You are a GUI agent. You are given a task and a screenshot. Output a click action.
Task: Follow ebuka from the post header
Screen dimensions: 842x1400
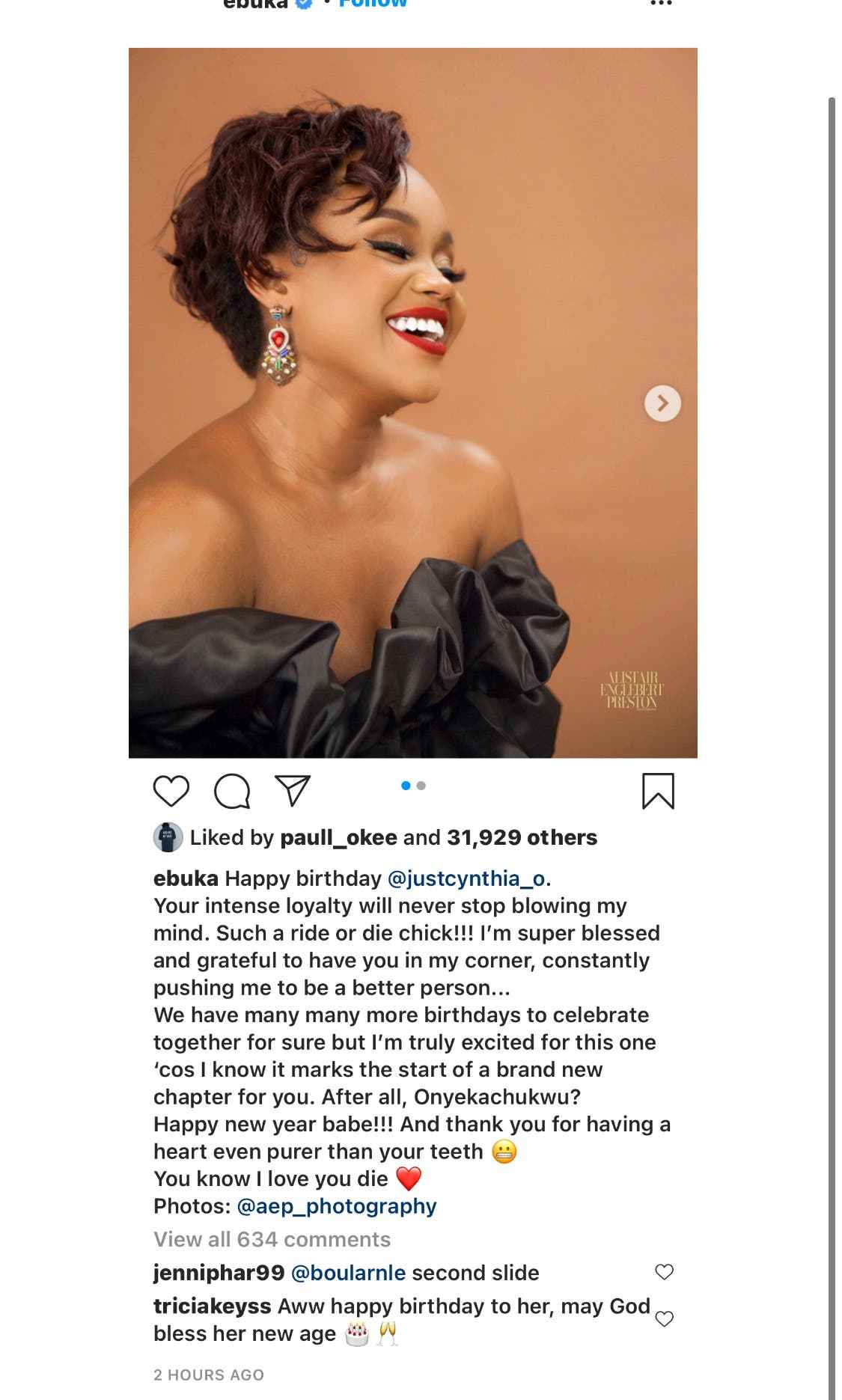click(x=372, y=4)
